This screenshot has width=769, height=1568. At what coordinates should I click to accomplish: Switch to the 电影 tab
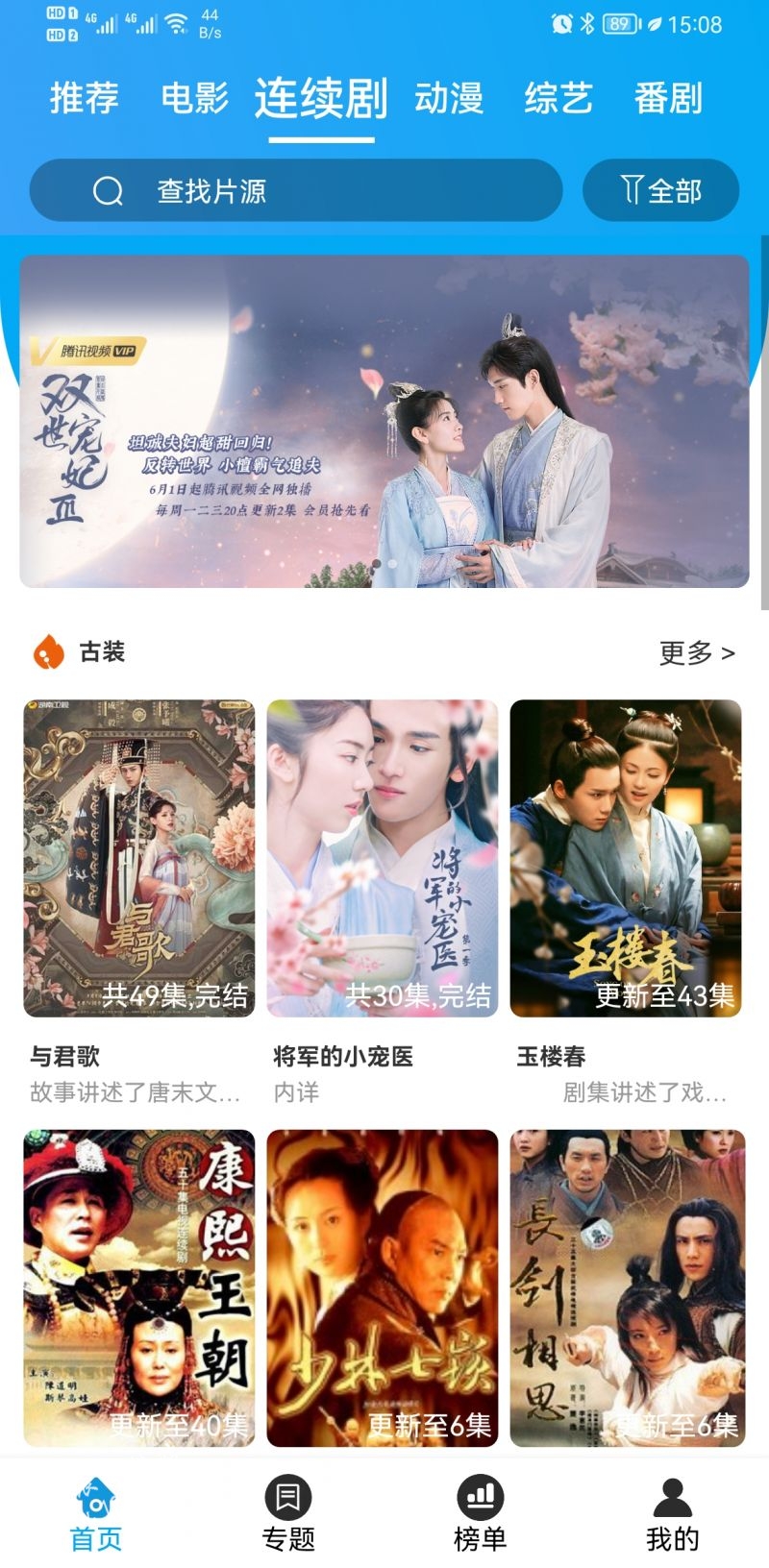click(x=194, y=98)
